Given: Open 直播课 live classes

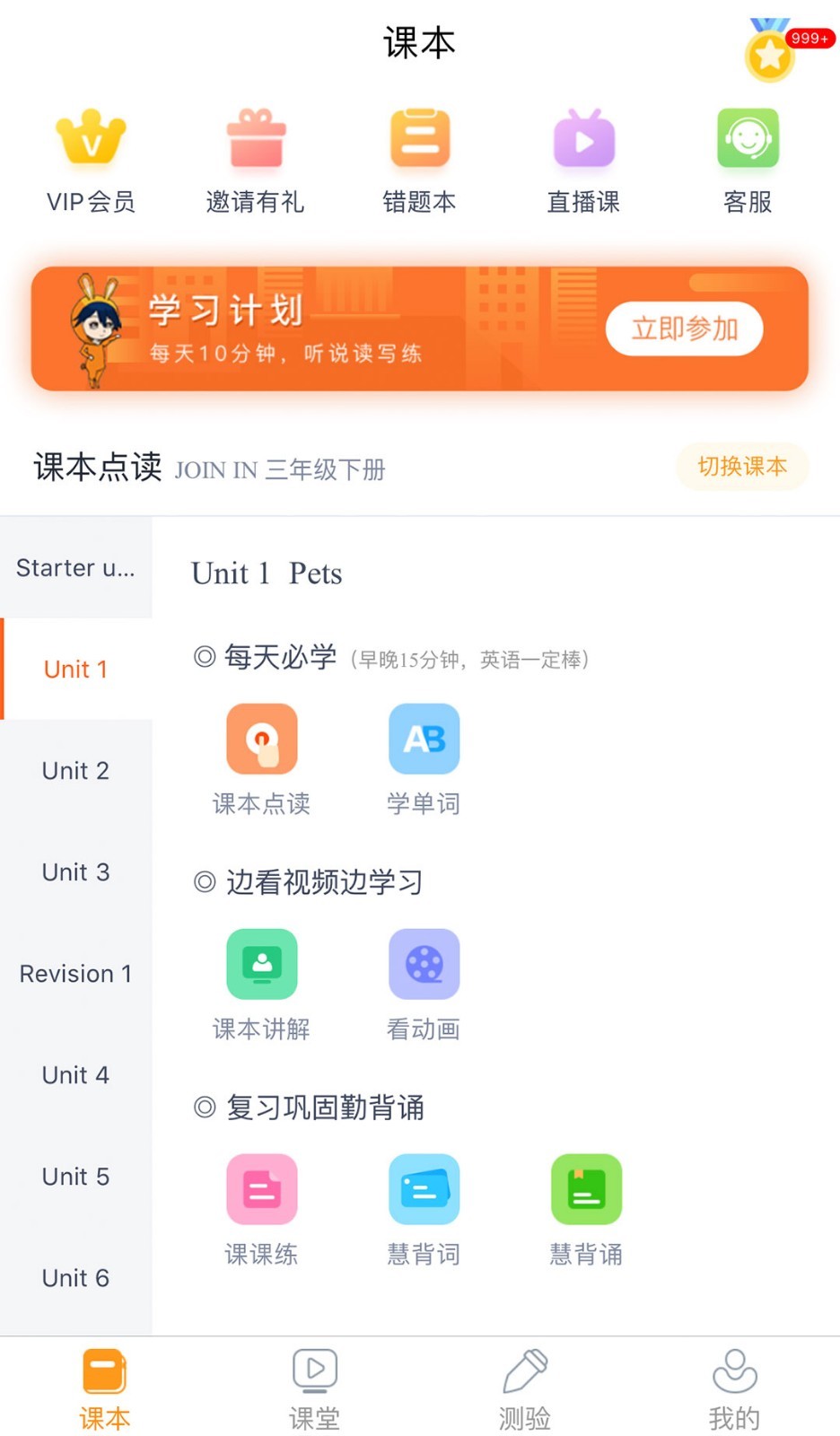Looking at the screenshot, I should click(583, 162).
